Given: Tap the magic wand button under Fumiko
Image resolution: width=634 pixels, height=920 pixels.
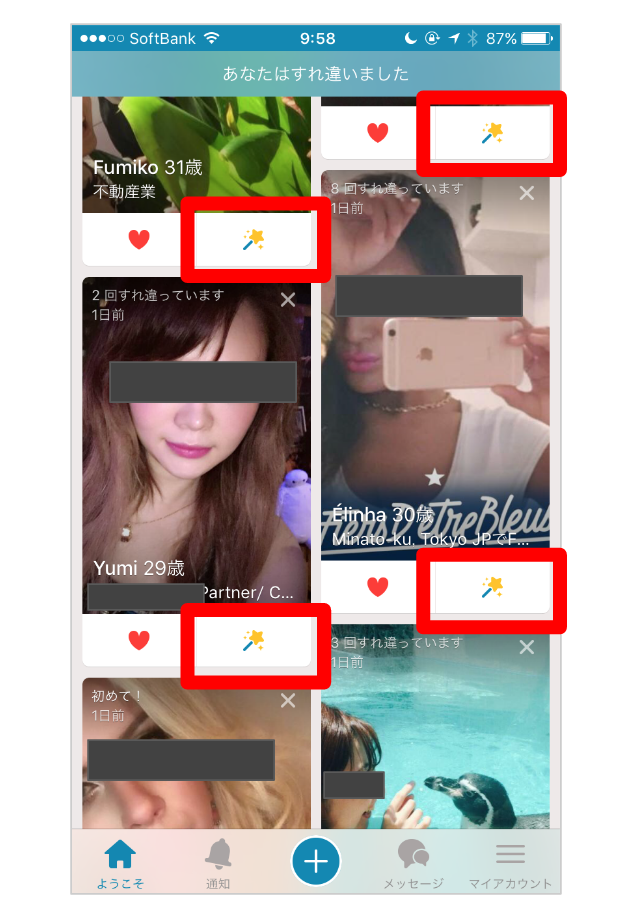Looking at the screenshot, I should (253, 240).
